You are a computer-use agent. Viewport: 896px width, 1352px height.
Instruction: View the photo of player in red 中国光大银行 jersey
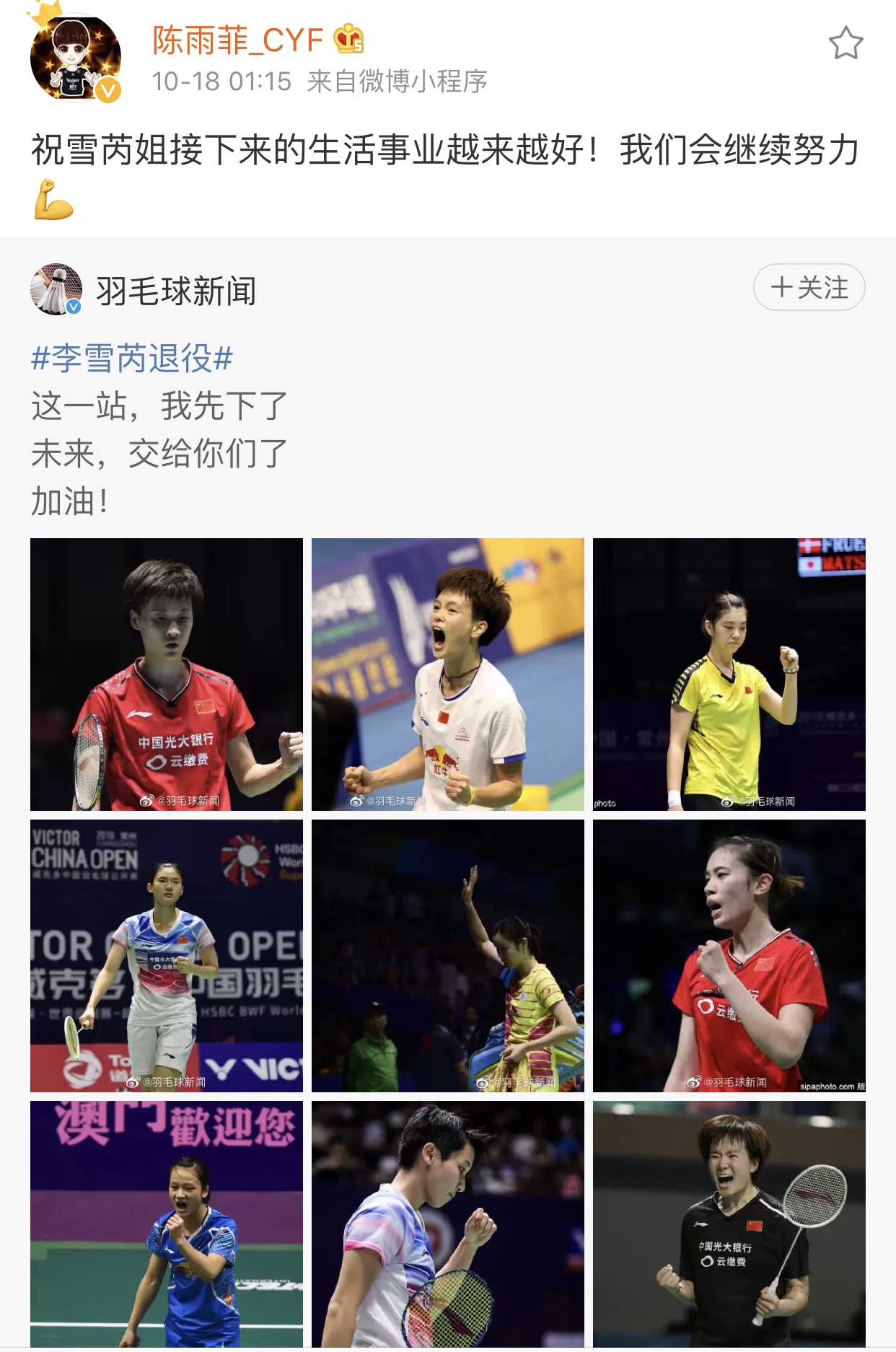167,675
